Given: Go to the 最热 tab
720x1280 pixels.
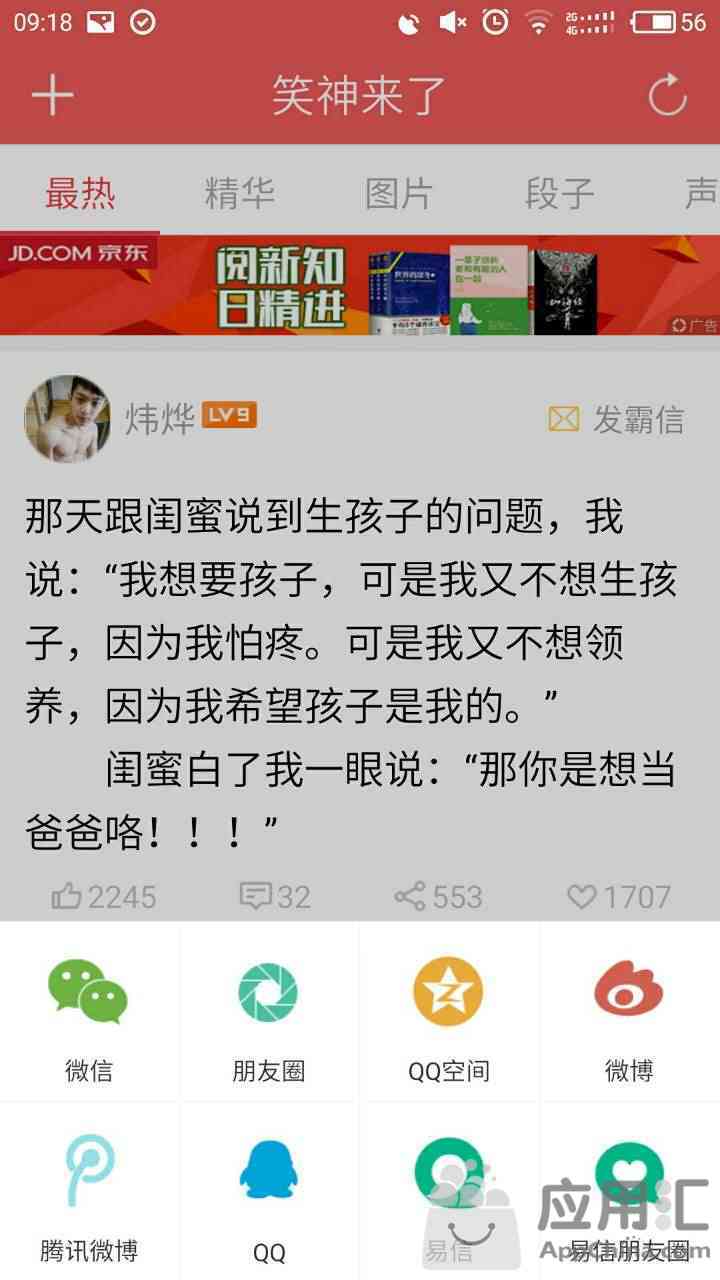Looking at the screenshot, I should coord(80,193).
